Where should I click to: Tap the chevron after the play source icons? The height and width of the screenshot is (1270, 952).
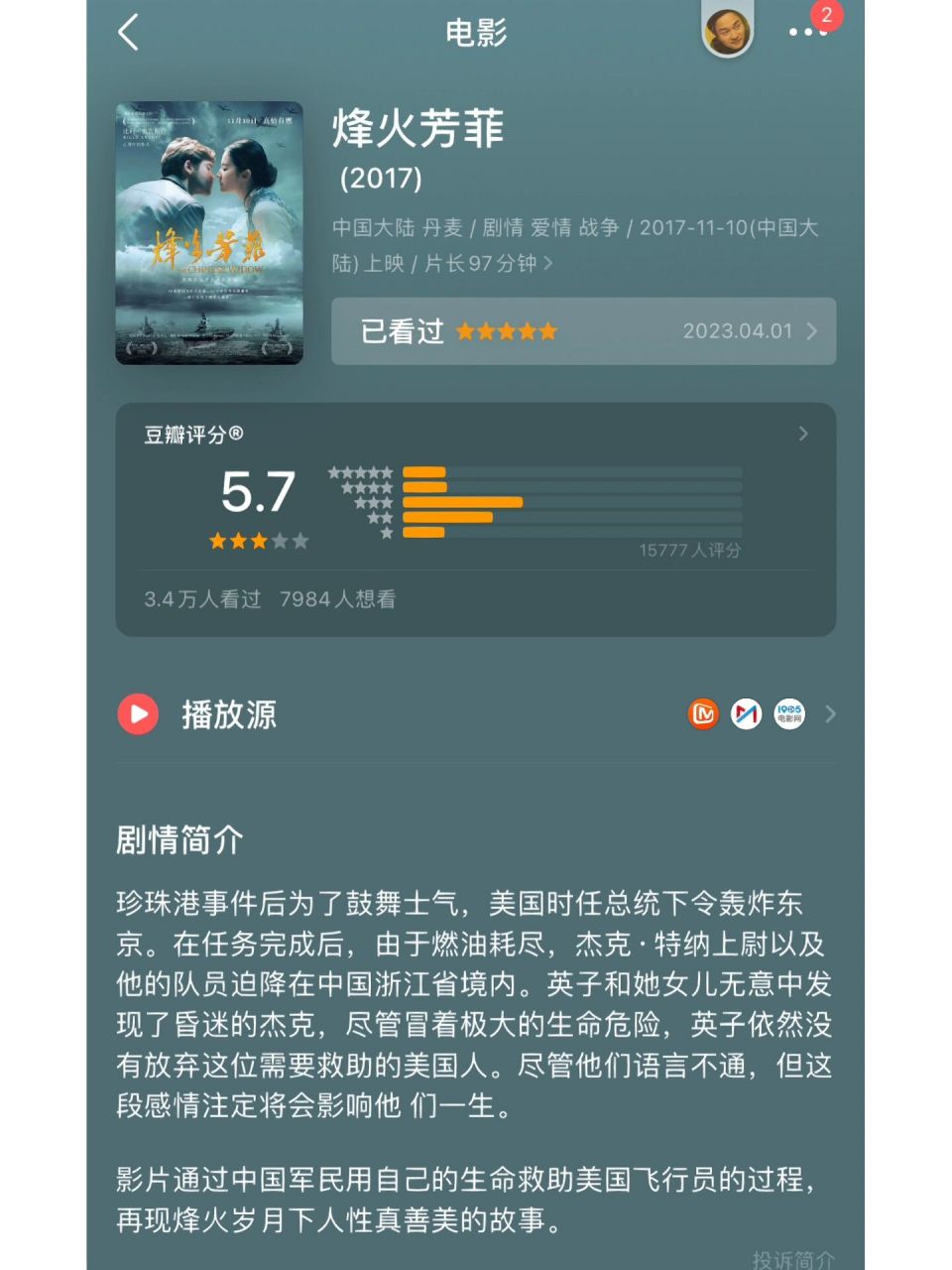tap(831, 713)
